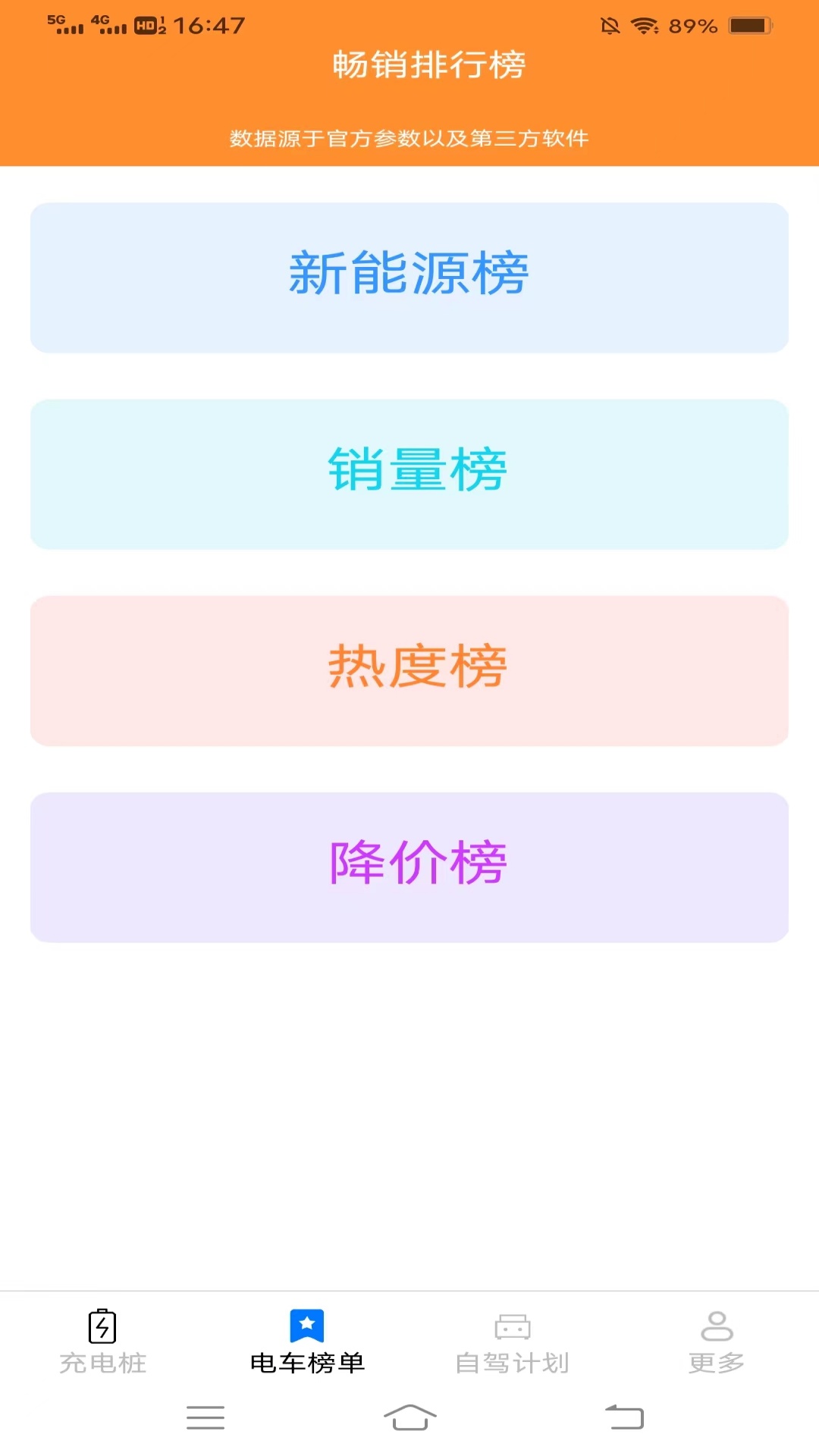The image size is (819, 1456).
Task: Tap the Android home navigation icon
Action: 409,1419
